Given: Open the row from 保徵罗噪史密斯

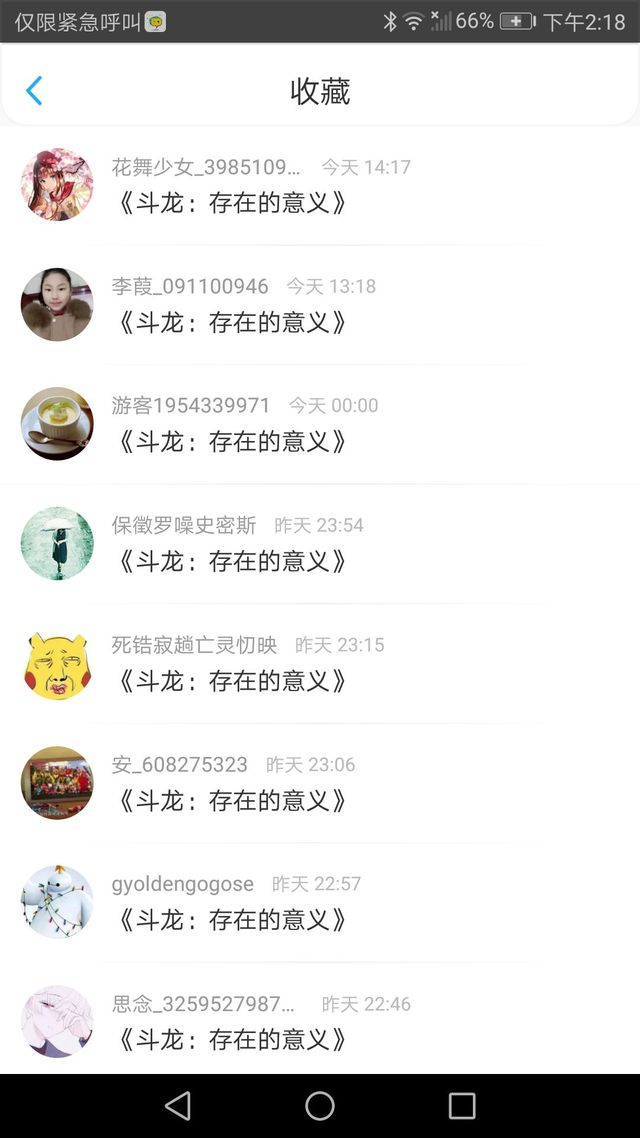Looking at the screenshot, I should (320, 544).
